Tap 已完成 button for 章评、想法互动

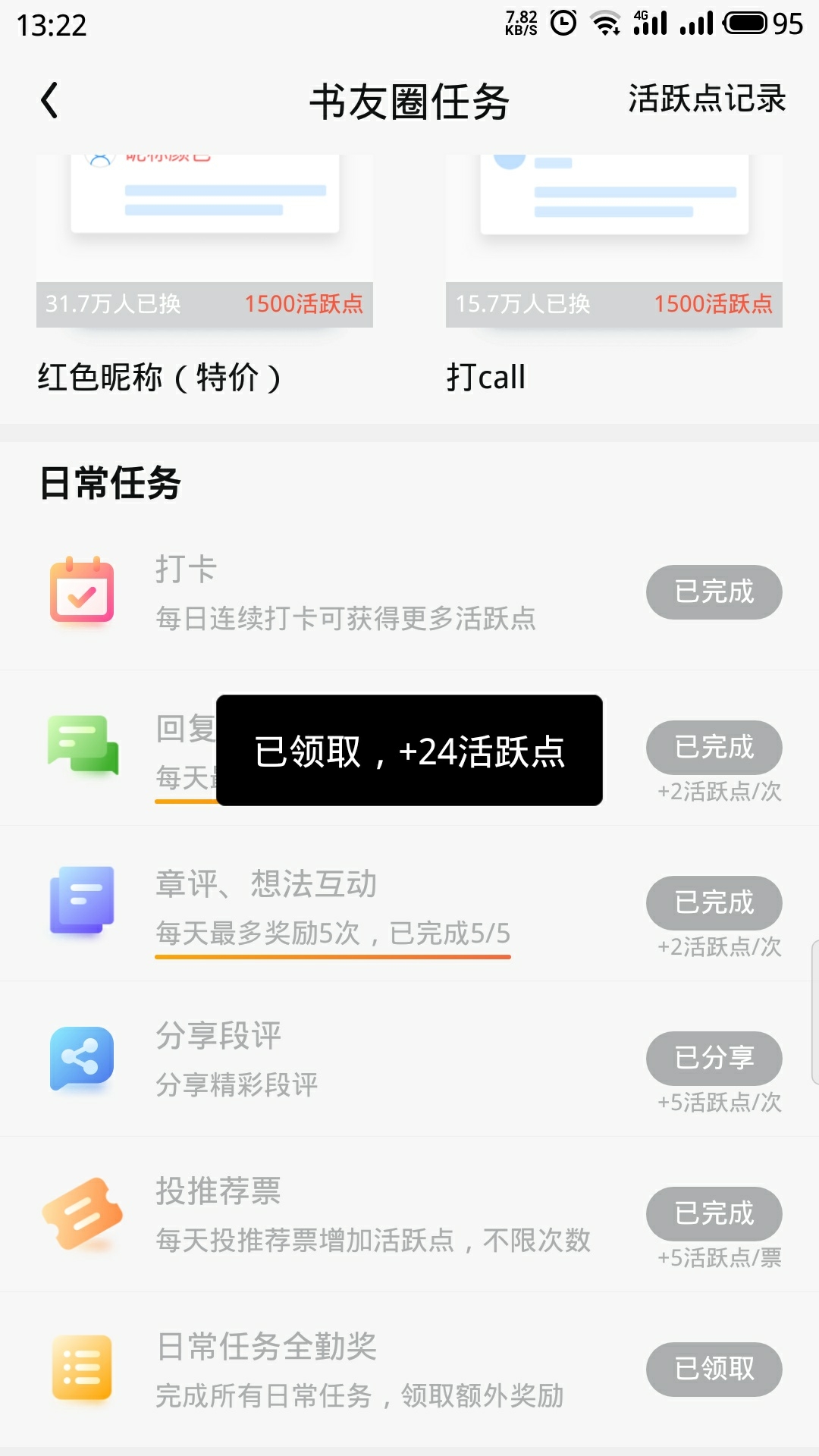714,903
